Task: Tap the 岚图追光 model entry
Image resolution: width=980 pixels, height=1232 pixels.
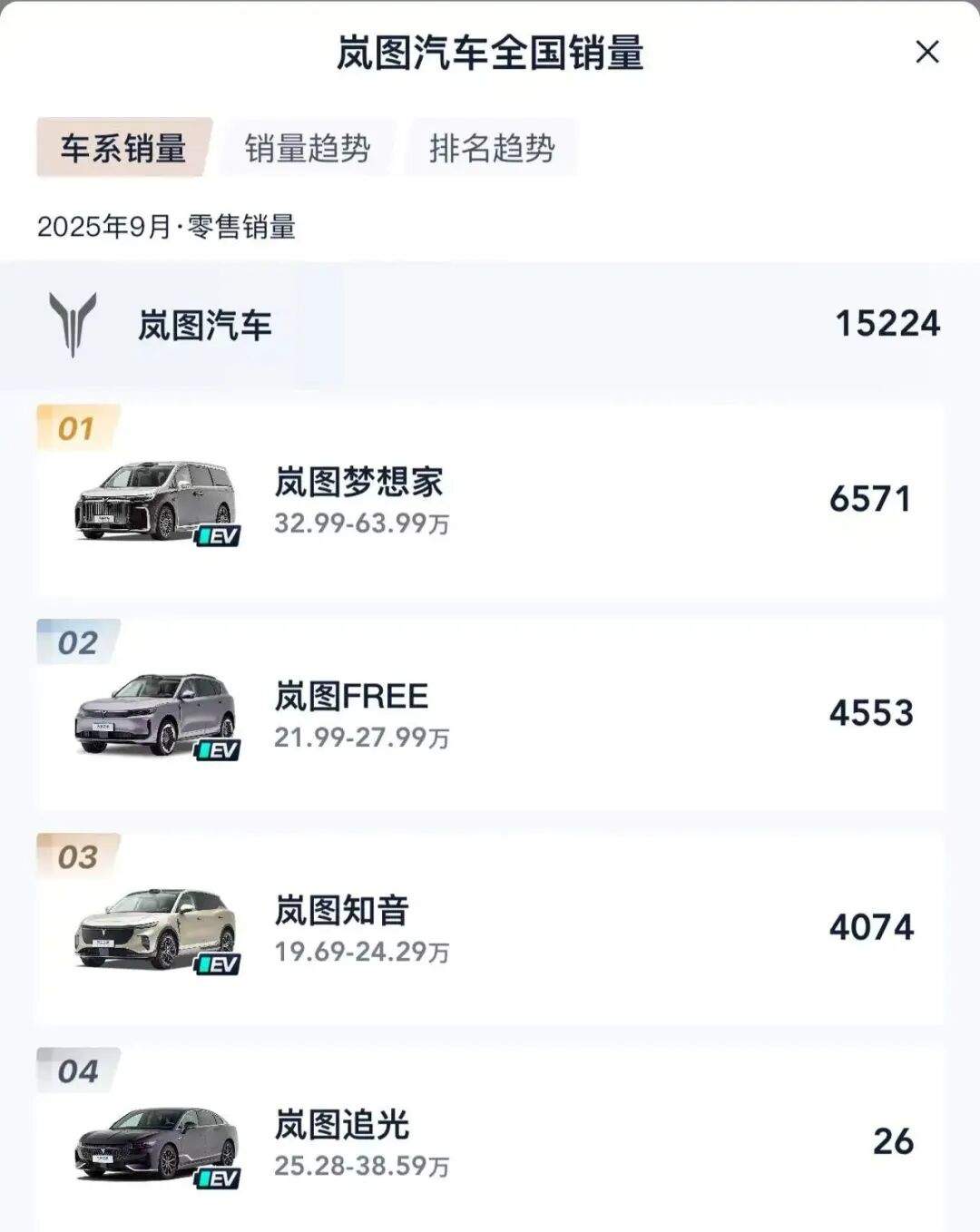Action: [x=490, y=1142]
